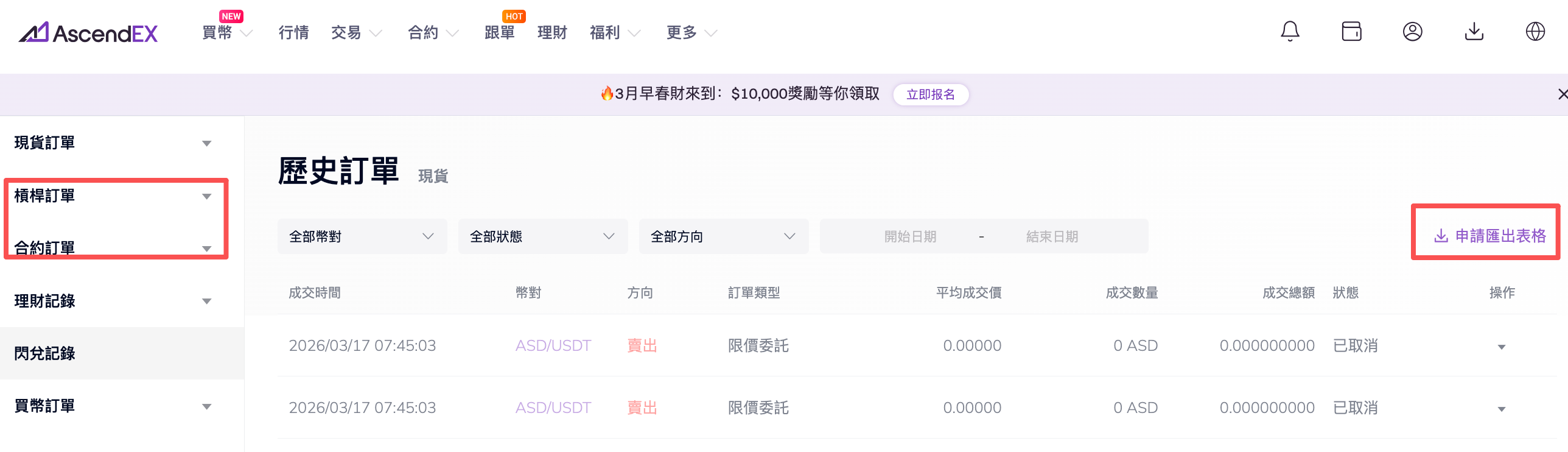Open the notifications bell

pos(1290,32)
